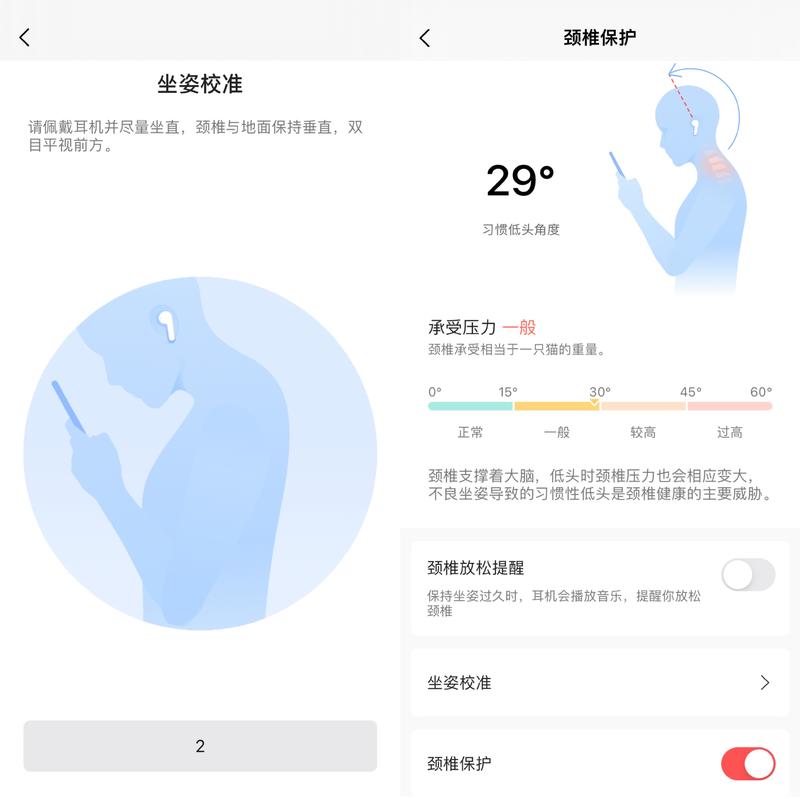Enable the 颈椎放松提醒 switch
The width and height of the screenshot is (800, 800).
(x=747, y=575)
